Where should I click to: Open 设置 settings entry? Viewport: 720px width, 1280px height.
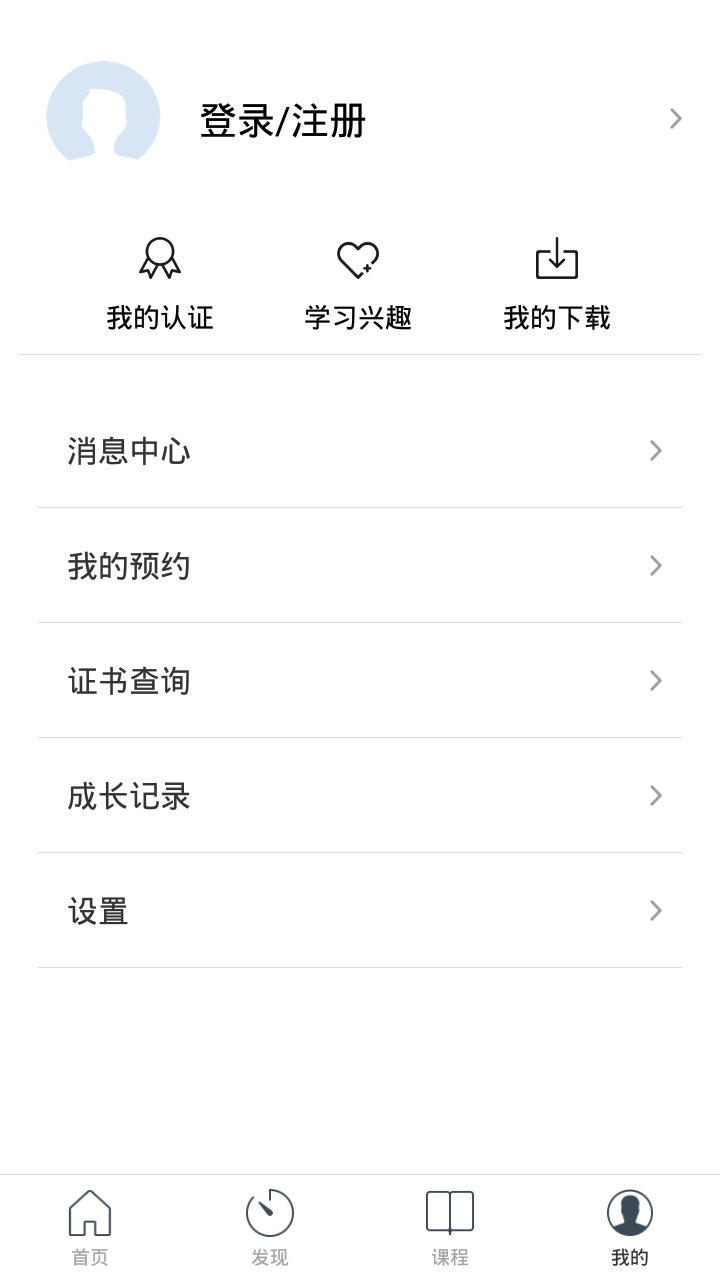(360, 911)
